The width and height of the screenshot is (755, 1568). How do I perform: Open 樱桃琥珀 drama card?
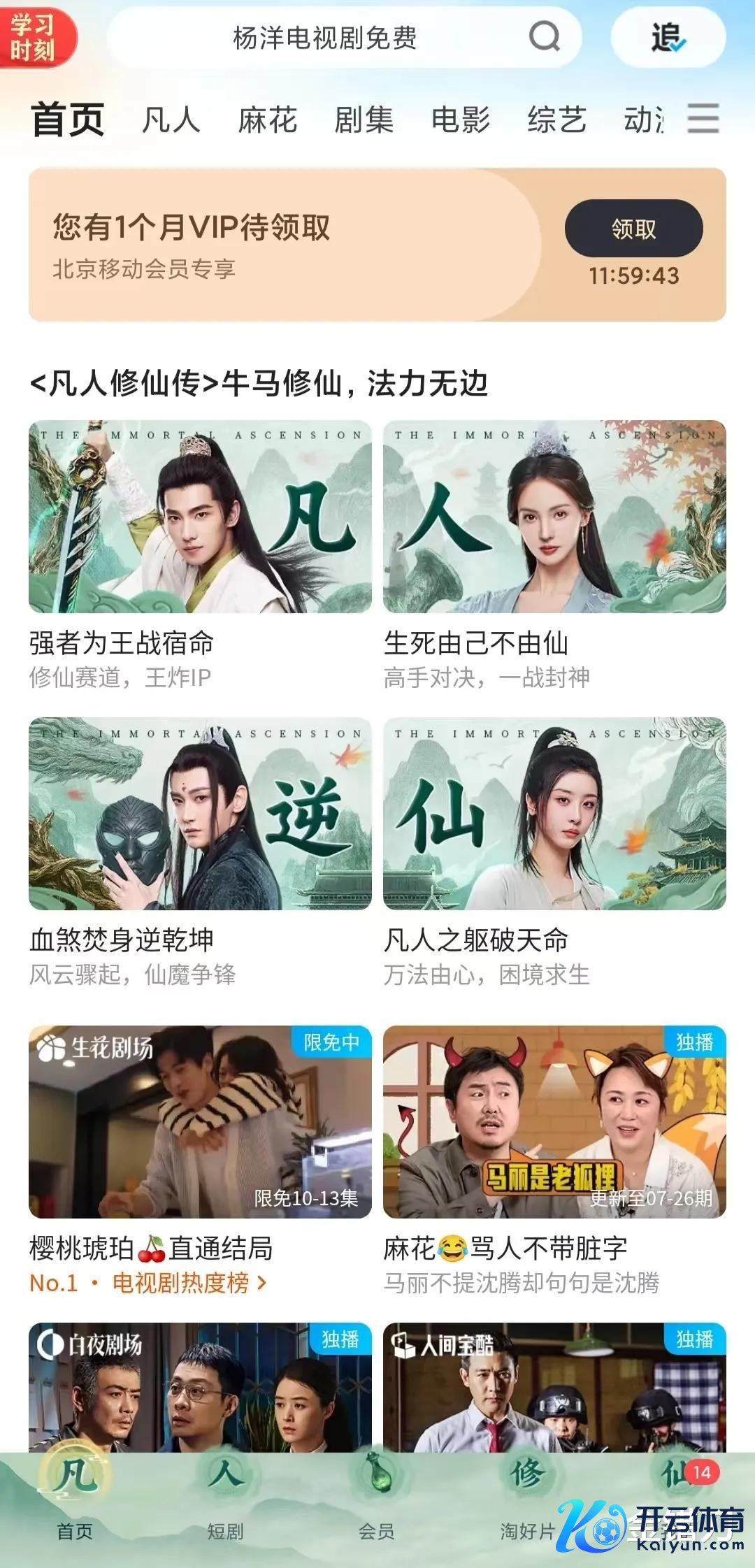200,1121
